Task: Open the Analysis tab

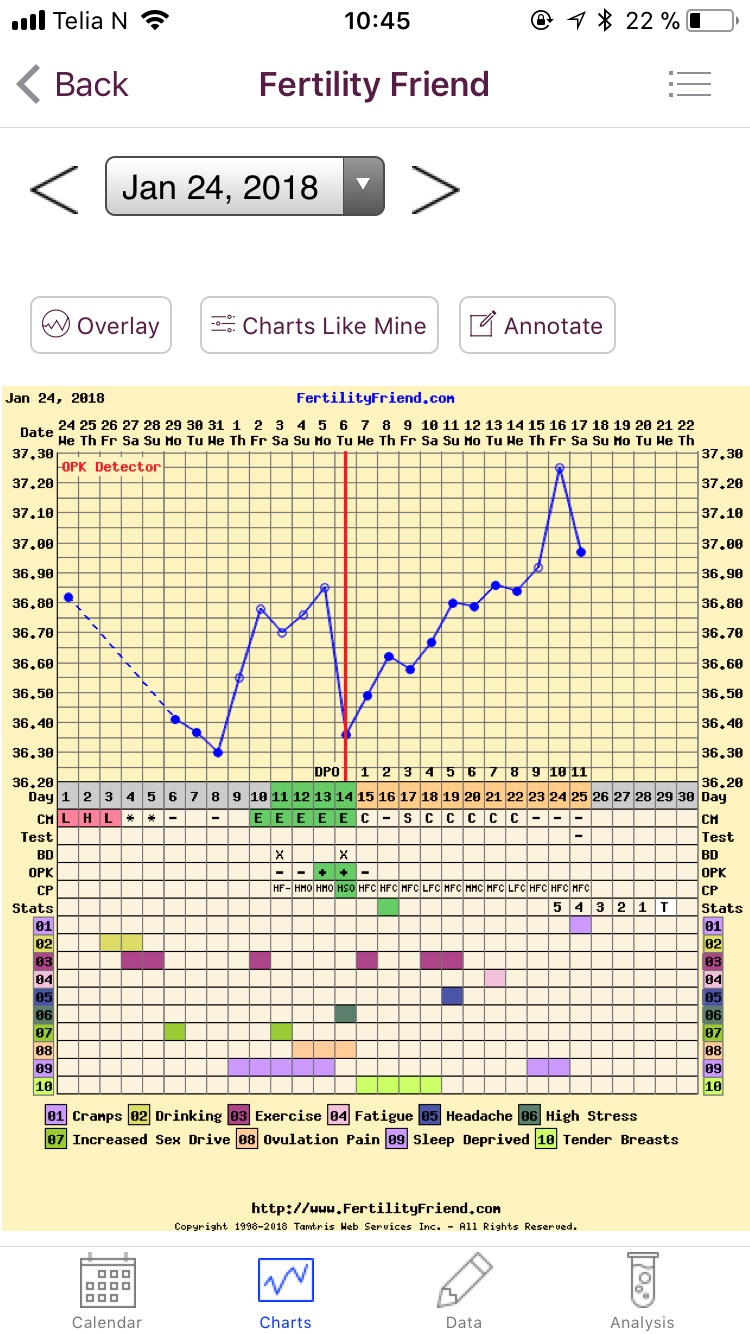Action: pos(642,1292)
